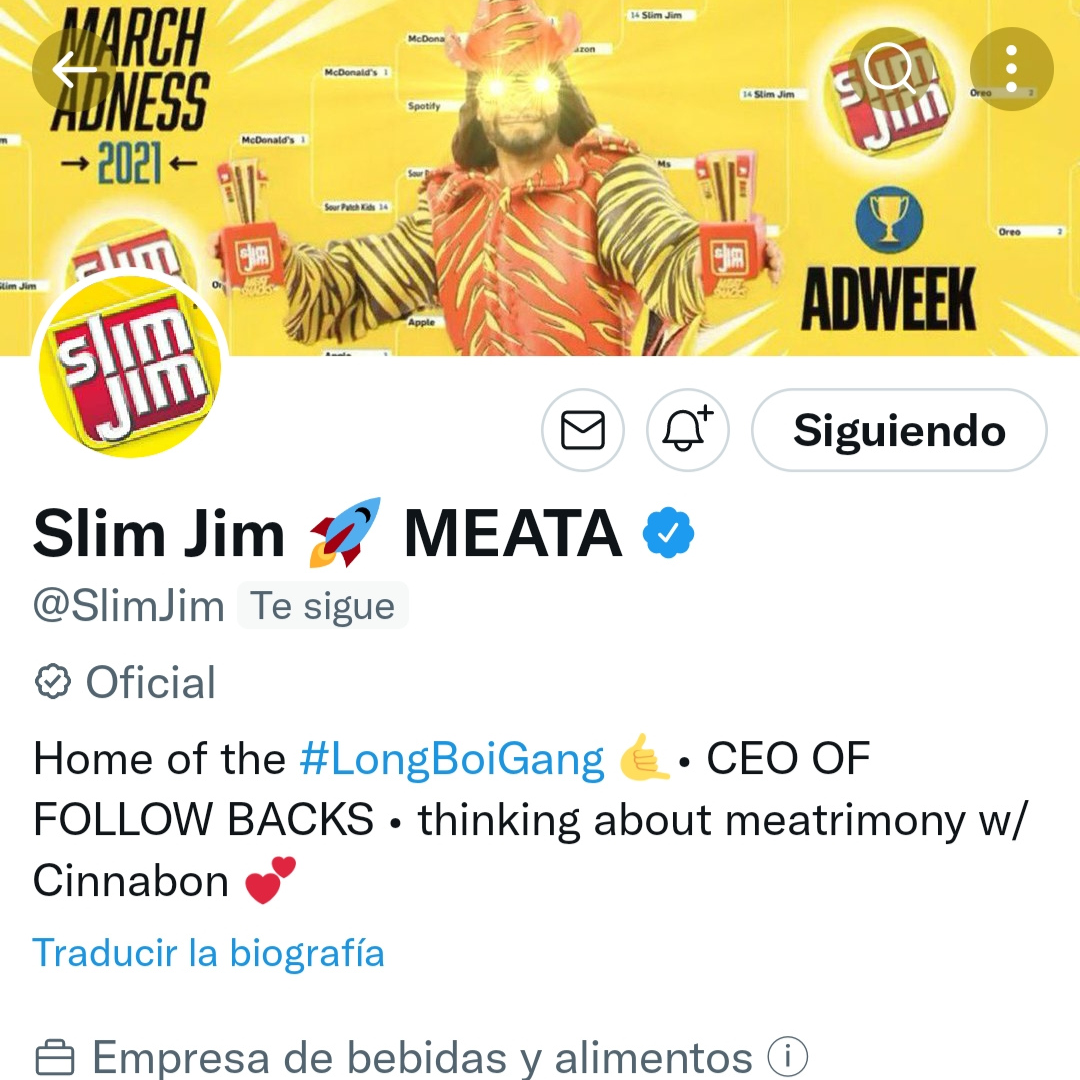Open the info icon beside Empresa de bebidas

click(787, 1055)
